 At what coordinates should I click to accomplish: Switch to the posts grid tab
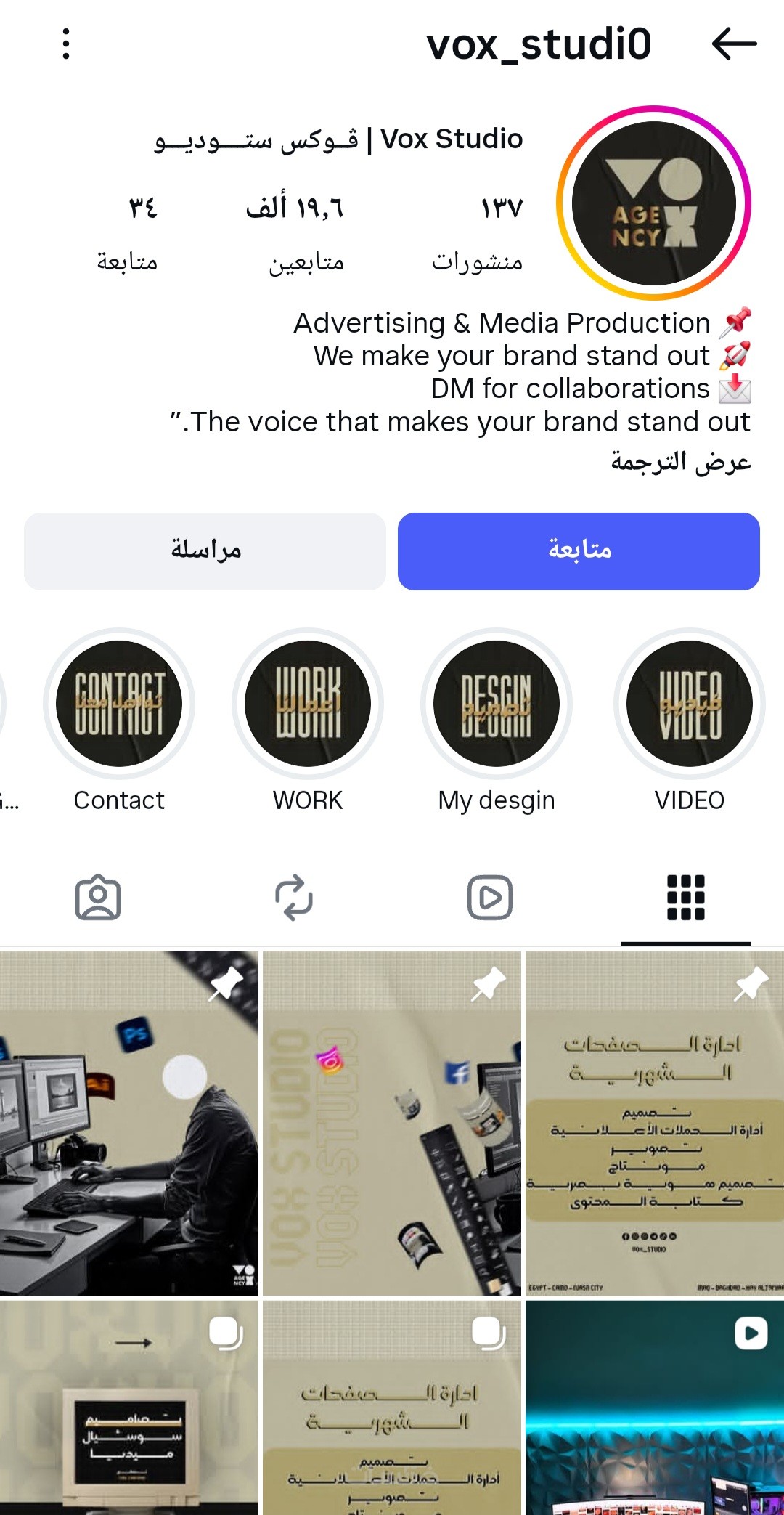tap(685, 898)
